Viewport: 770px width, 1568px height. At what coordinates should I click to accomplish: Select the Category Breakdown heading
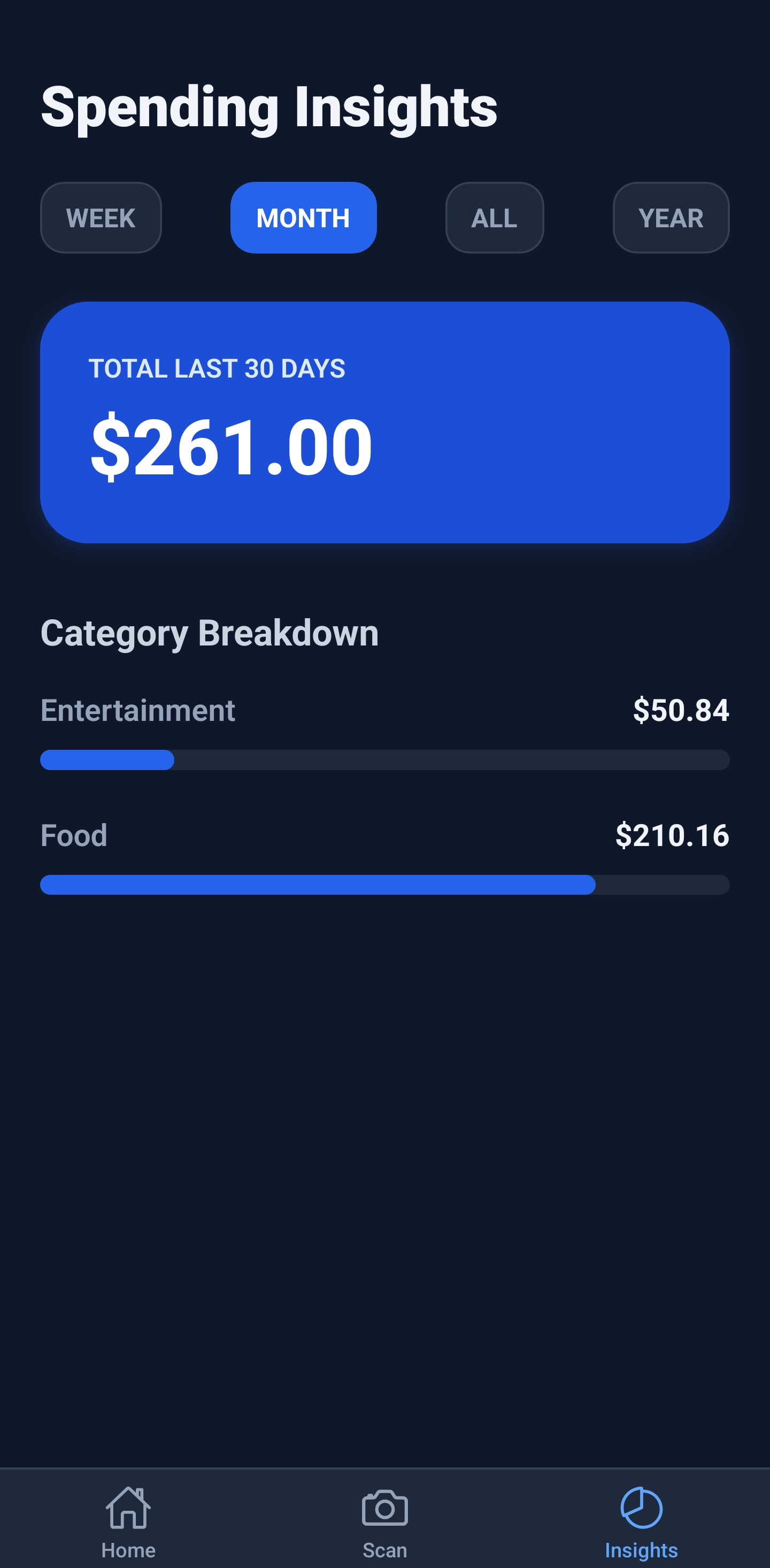coord(210,633)
